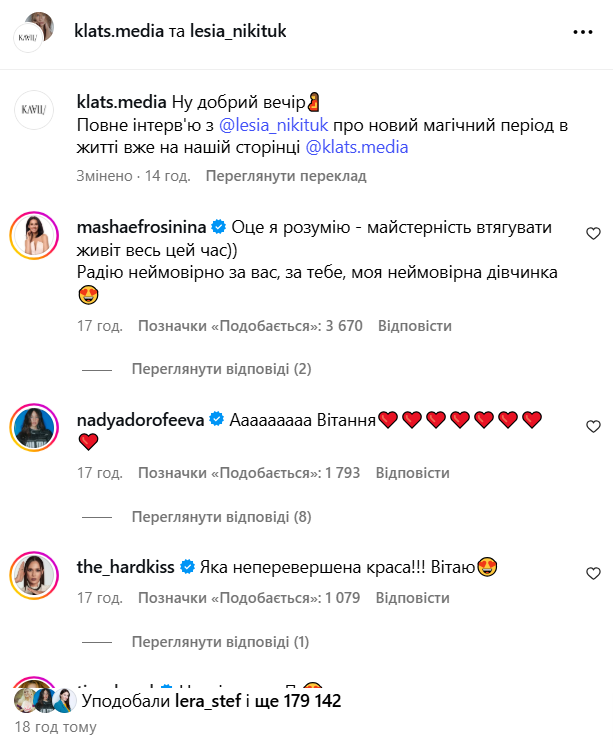Tap "Переглянути переклад" under the caption
Screen dimensions: 613x747
[x=286, y=176]
